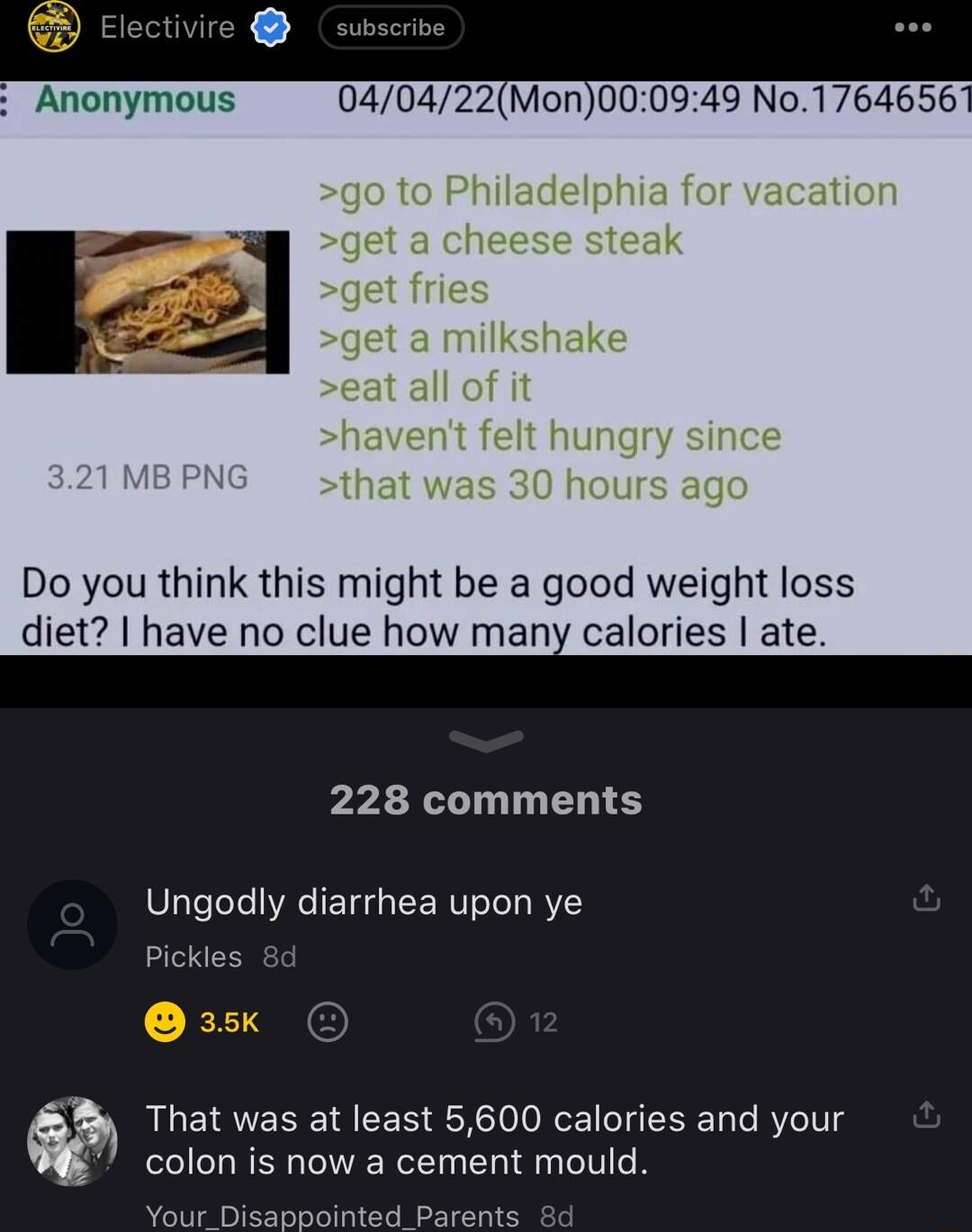Open the 228 comments section
Viewport: 972px width, 1232px height.
(486, 798)
